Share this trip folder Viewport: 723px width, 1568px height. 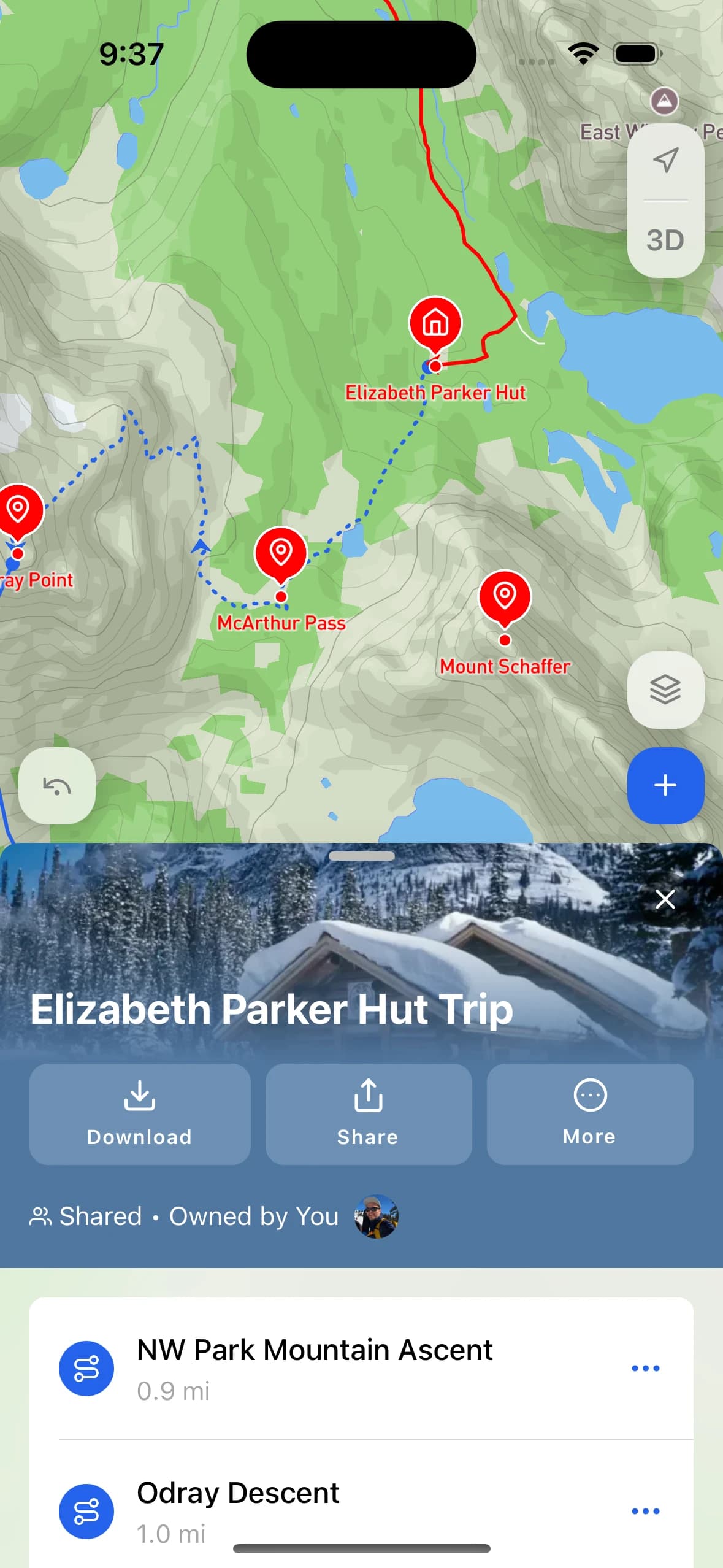tap(368, 1114)
